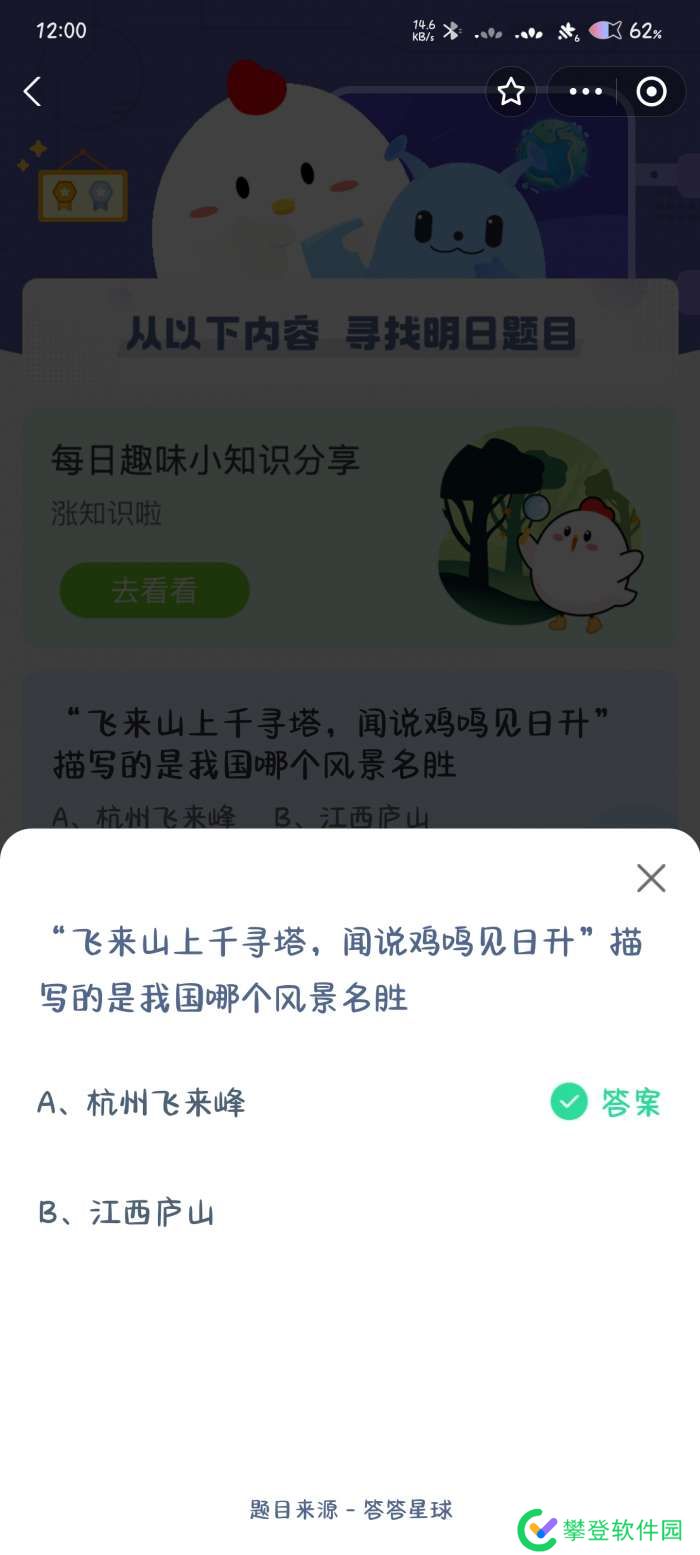Screen dimensions: 700x1555
Task: Select option A、杭州飞来峰
Action: click(x=141, y=1103)
